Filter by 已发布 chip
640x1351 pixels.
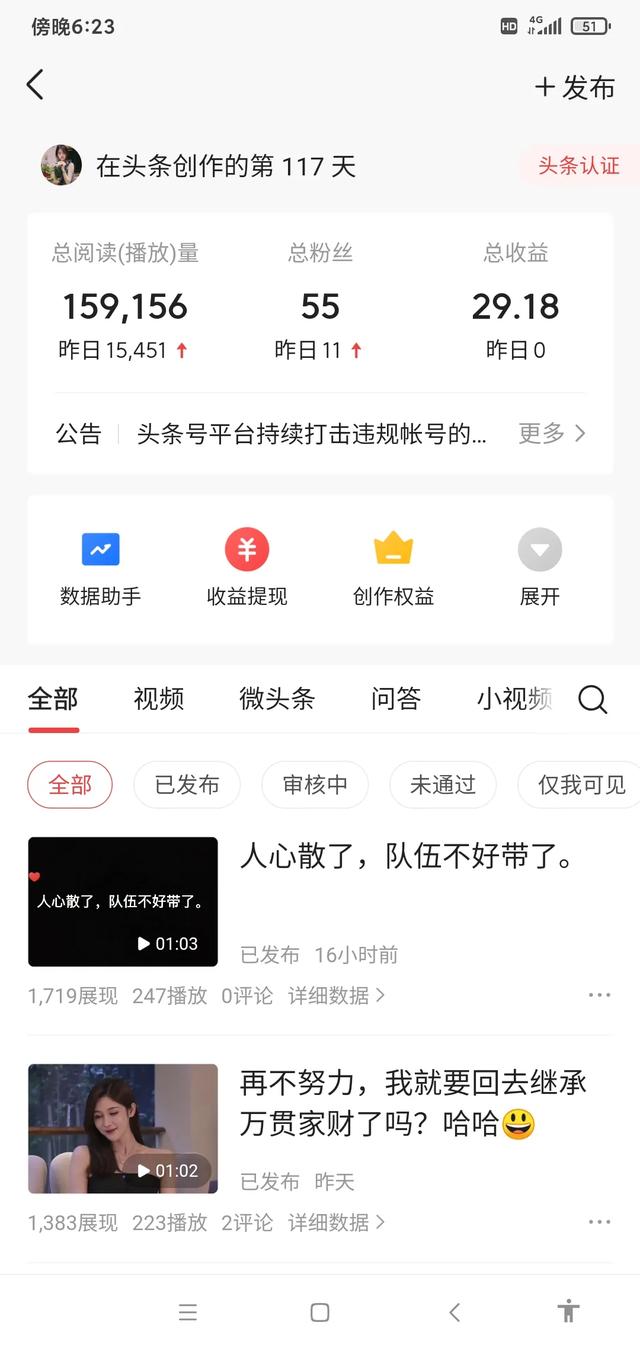[187, 785]
